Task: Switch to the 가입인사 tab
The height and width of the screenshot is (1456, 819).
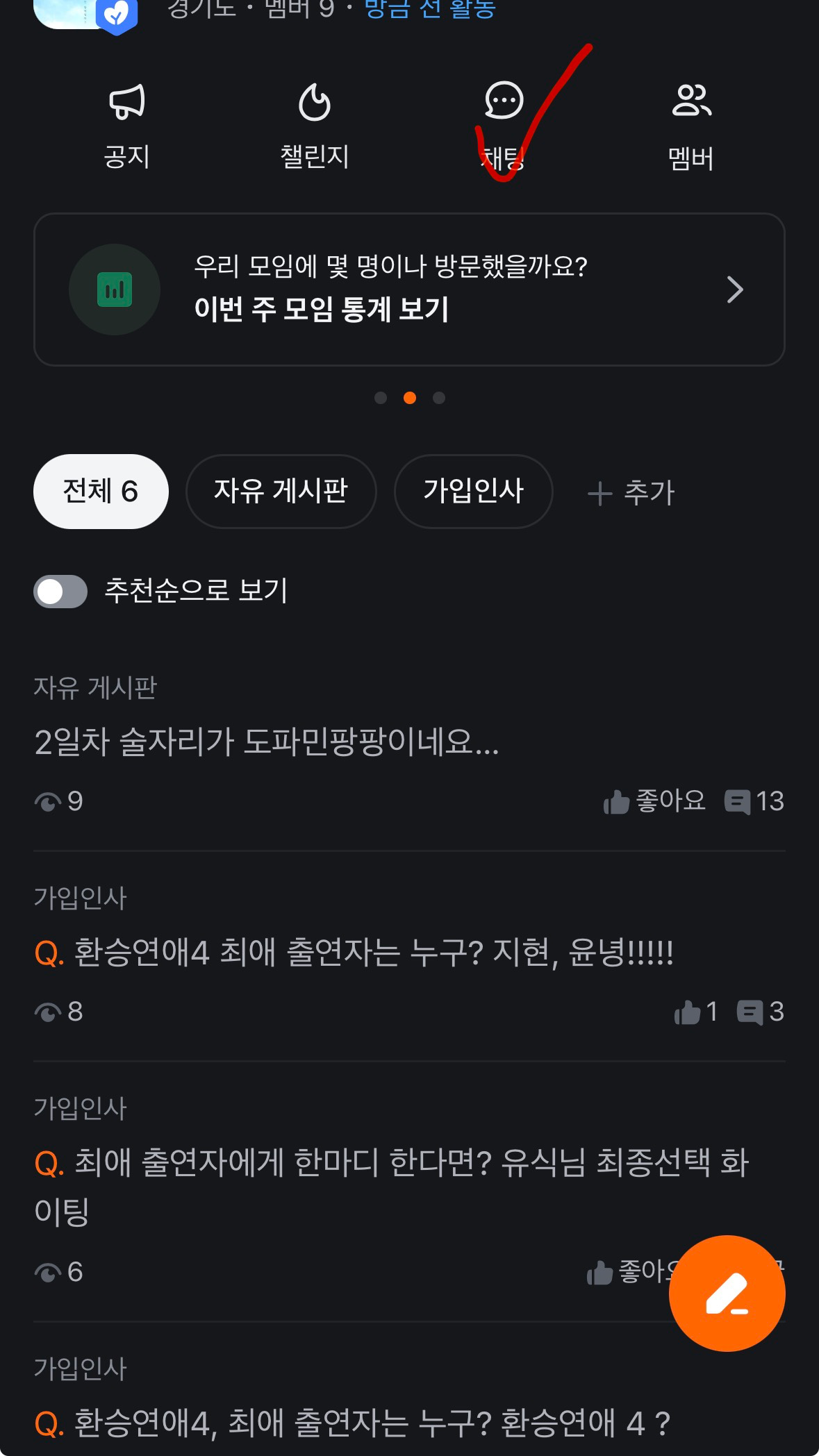Action: [473, 491]
